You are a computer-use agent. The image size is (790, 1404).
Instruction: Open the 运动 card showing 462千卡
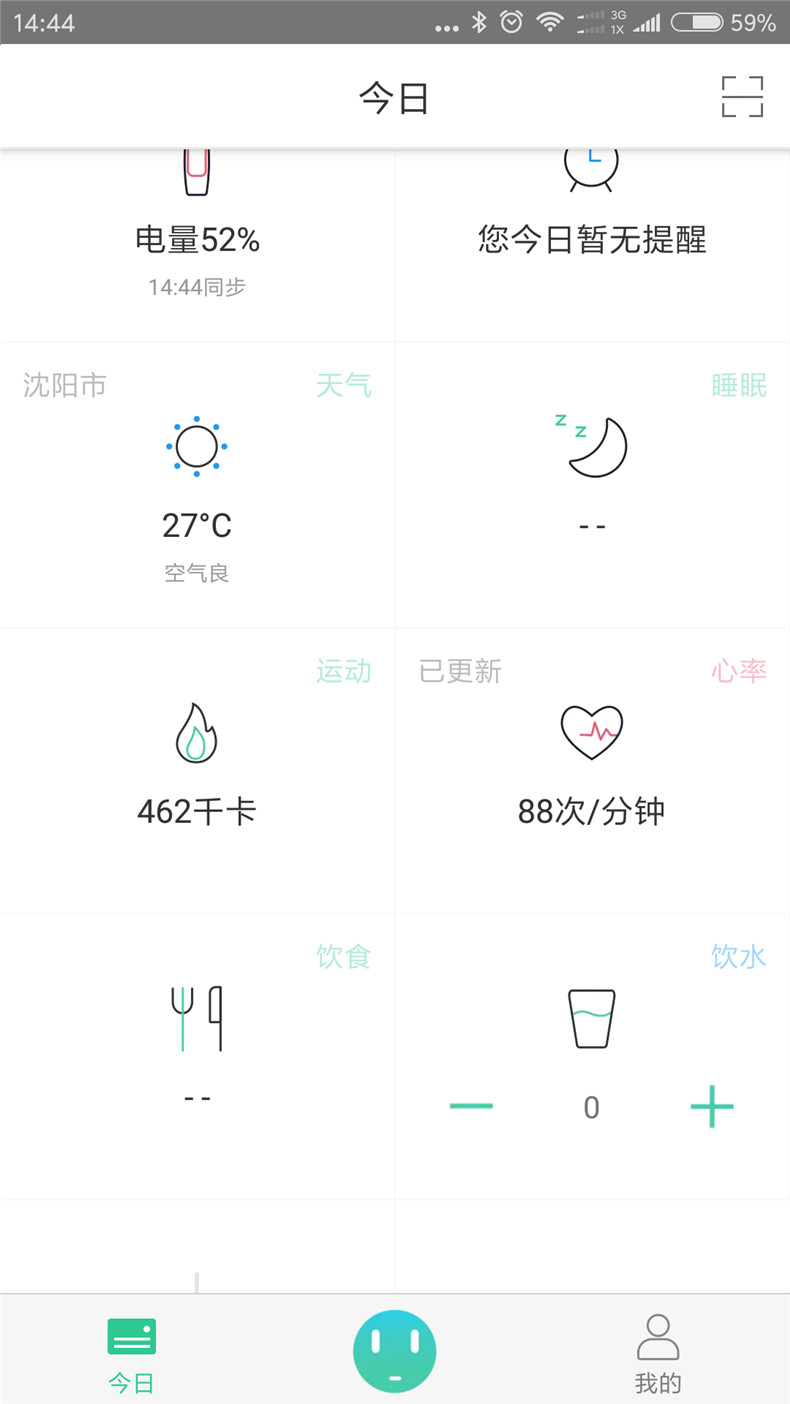[197, 770]
